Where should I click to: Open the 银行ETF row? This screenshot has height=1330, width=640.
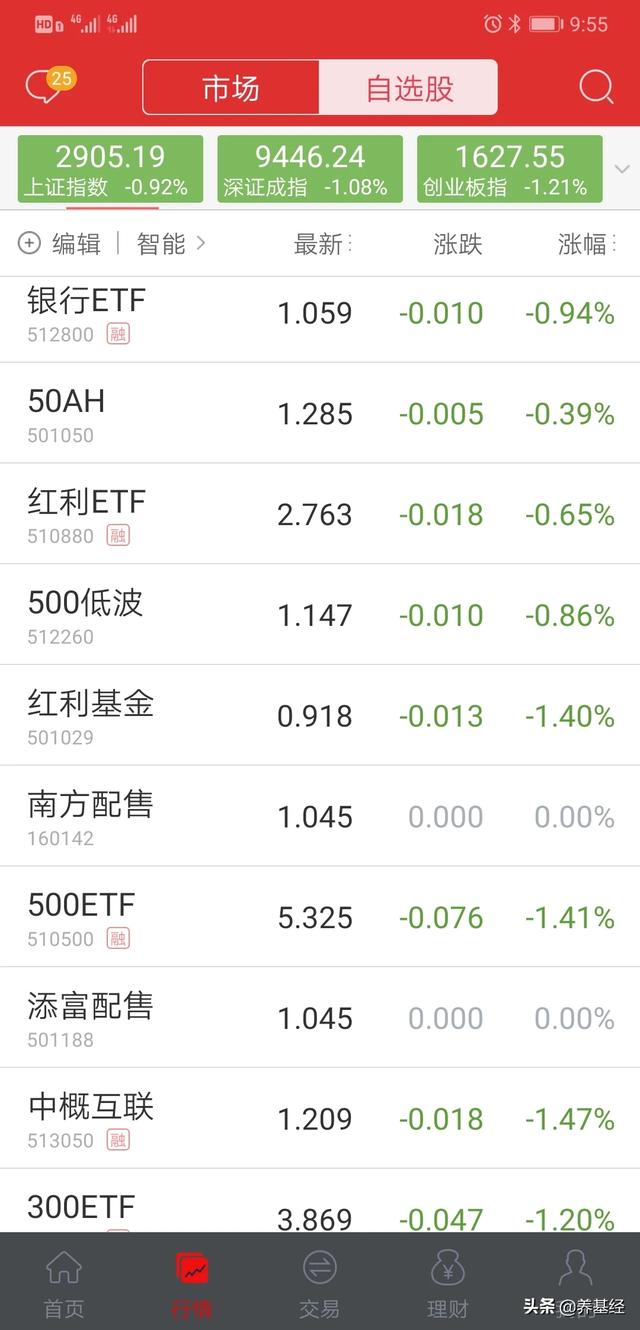[x=320, y=313]
